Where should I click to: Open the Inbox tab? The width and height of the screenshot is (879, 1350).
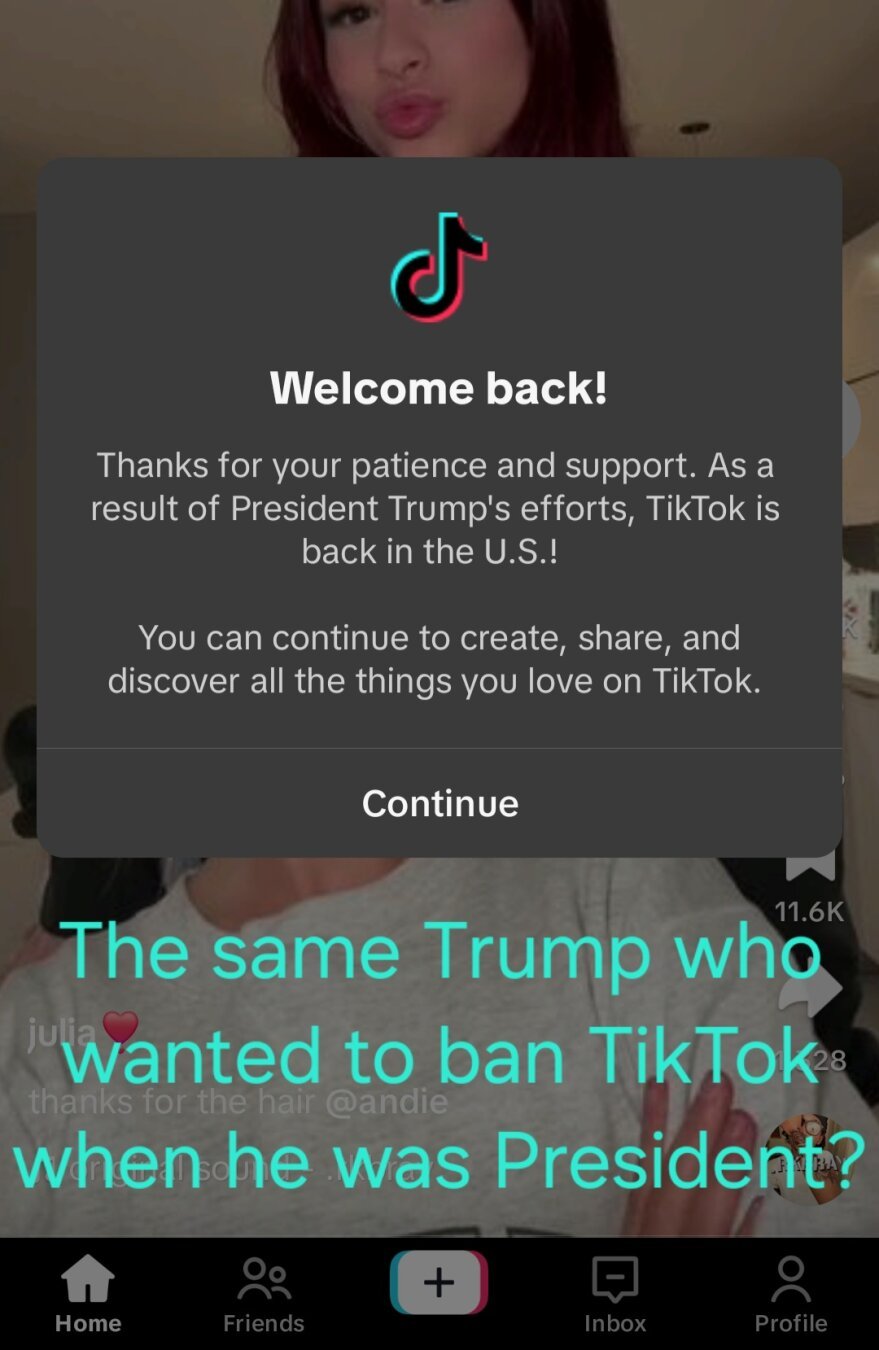[x=615, y=1294]
